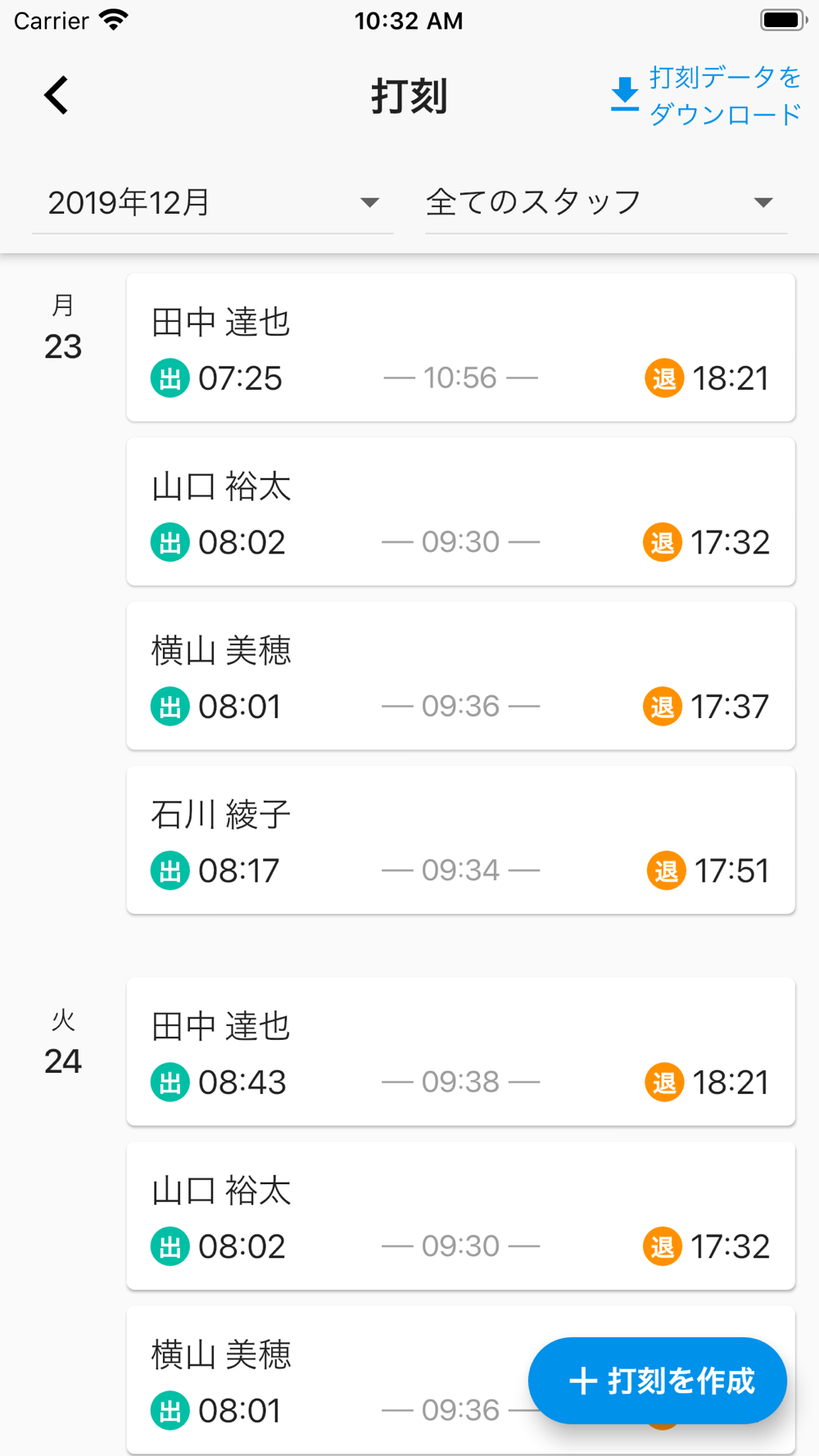819x1456 pixels.
Task: Open 横山 美穂's record on the 23rd
Action: click(x=461, y=676)
